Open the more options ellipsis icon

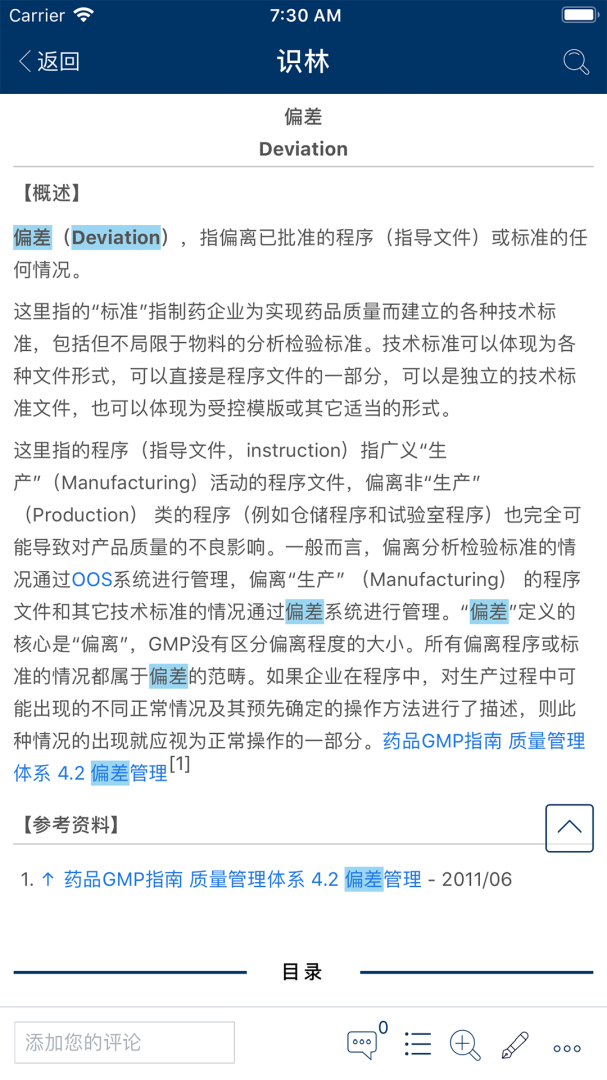click(567, 1048)
